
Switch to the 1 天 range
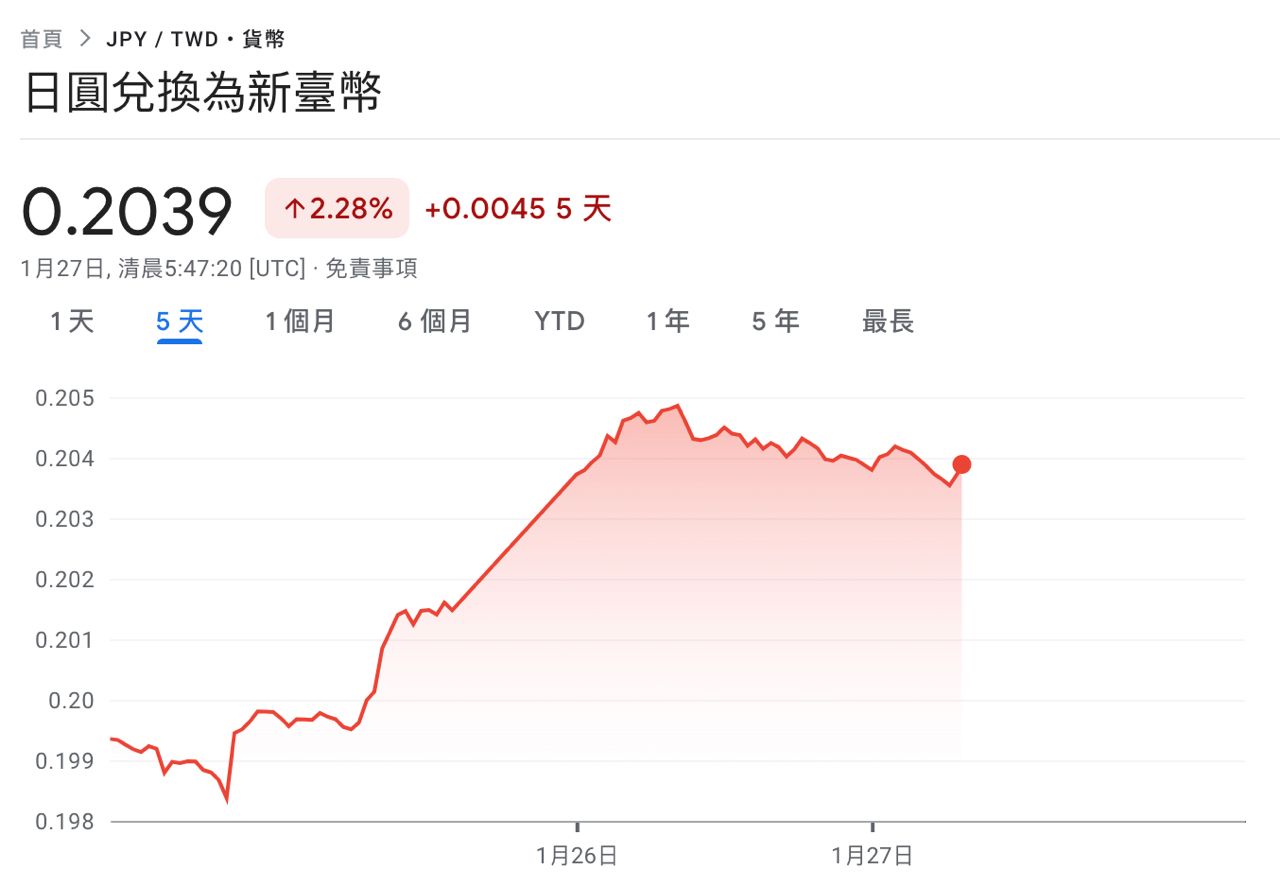(72, 321)
